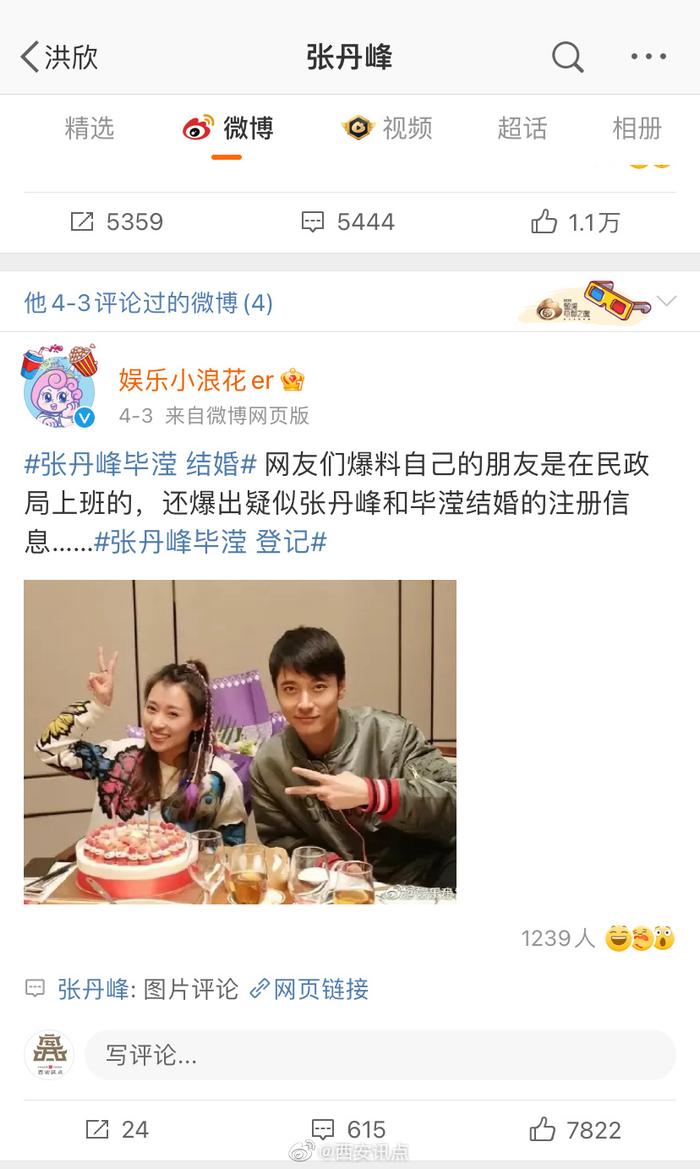Open the #张丹峰毕滢 登记# hashtag
Viewport: 700px width, 1169px height.
[210, 542]
